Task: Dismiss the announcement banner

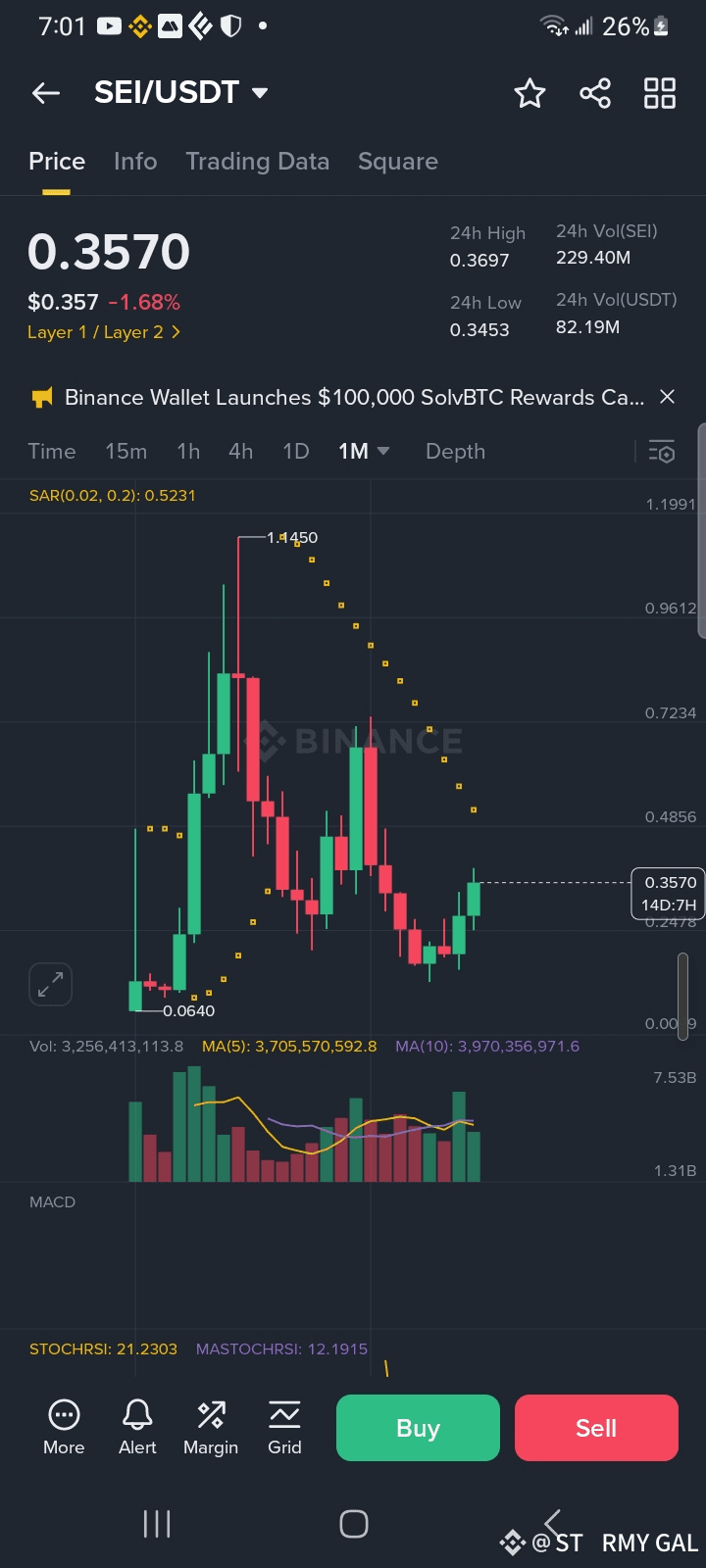Action: pyautogui.click(x=667, y=397)
